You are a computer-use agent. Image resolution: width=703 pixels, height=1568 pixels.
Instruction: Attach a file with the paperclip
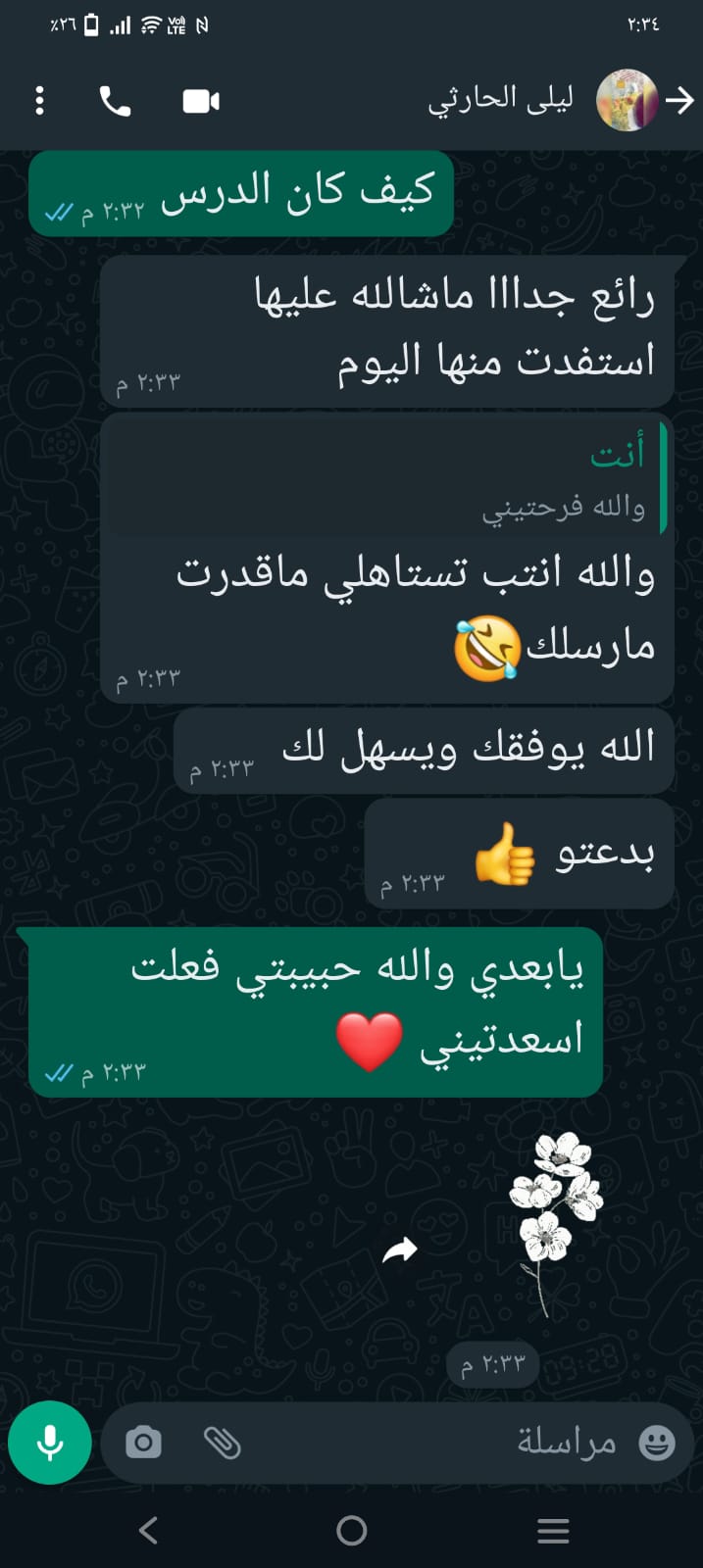click(223, 1443)
